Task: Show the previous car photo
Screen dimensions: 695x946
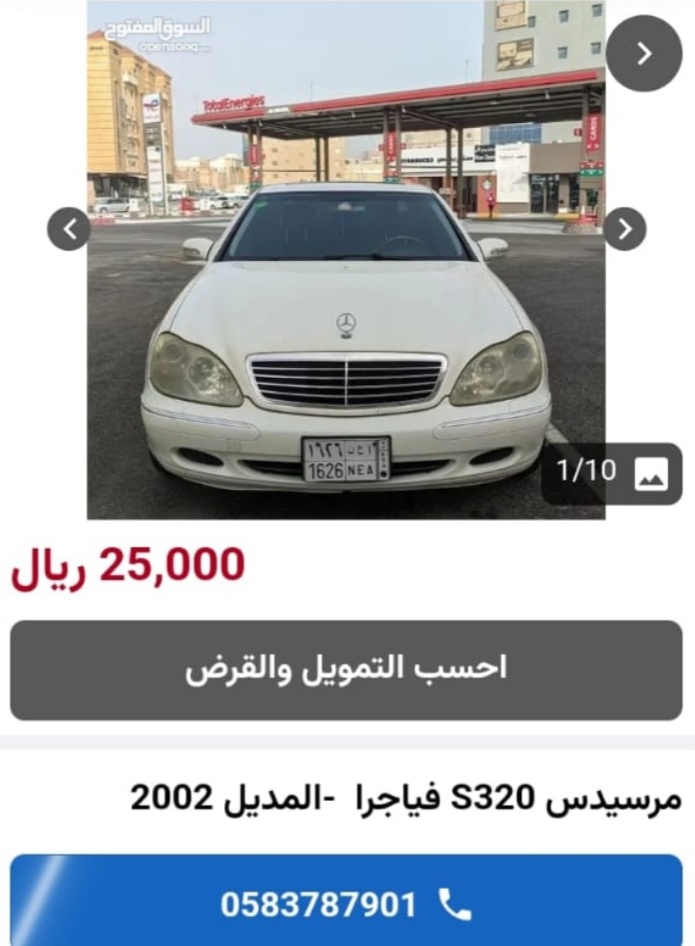Action: pos(69,230)
